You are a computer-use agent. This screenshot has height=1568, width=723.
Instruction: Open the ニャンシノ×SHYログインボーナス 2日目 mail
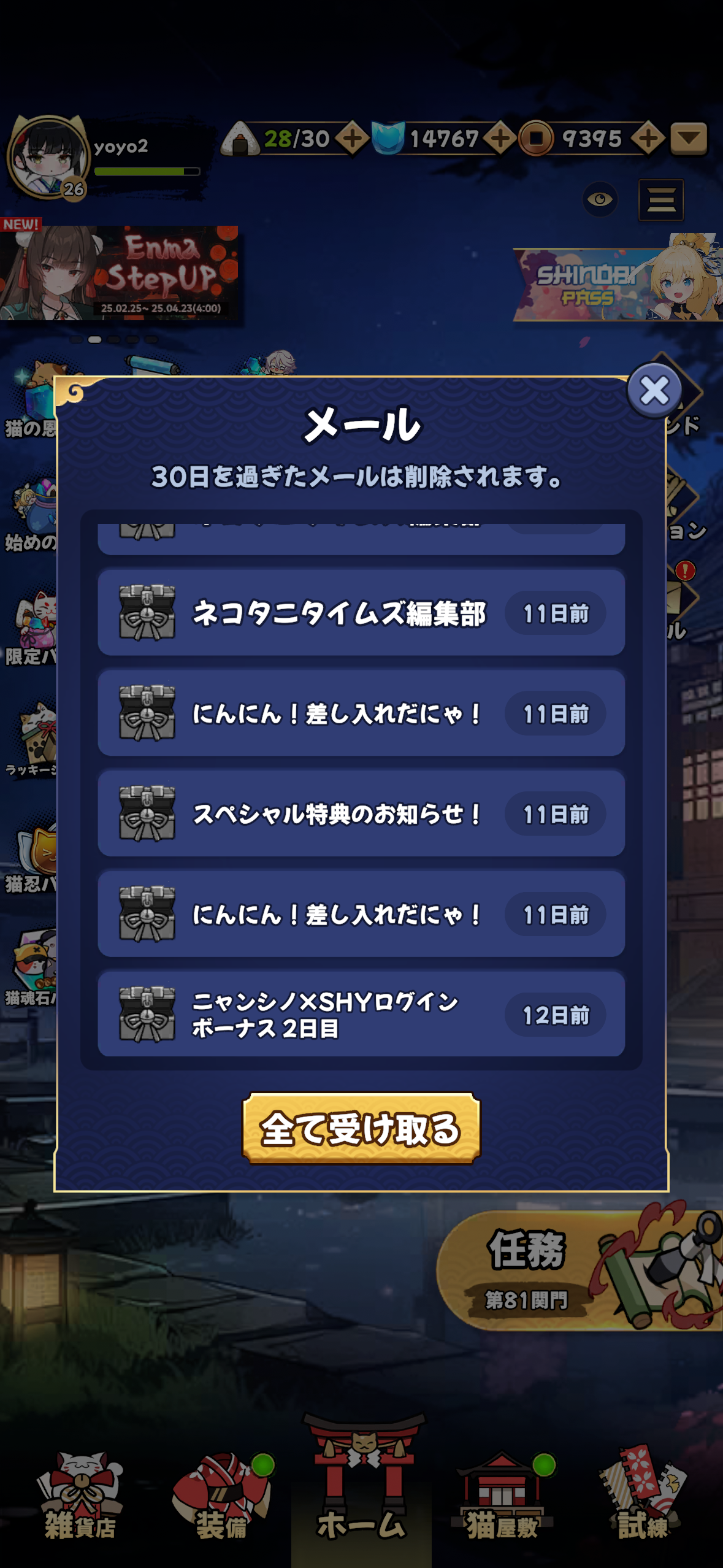pyautogui.click(x=361, y=1015)
